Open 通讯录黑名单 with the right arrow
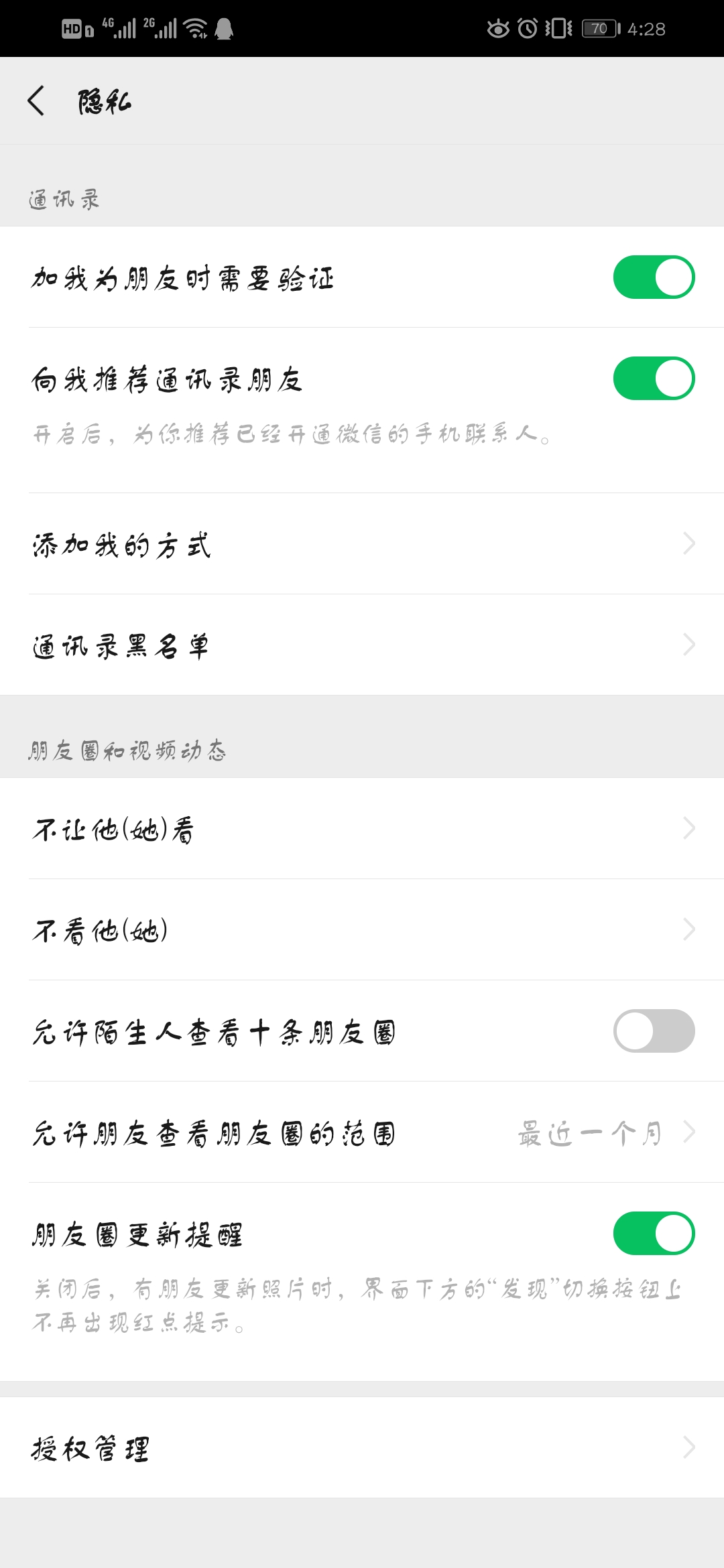 coord(689,645)
